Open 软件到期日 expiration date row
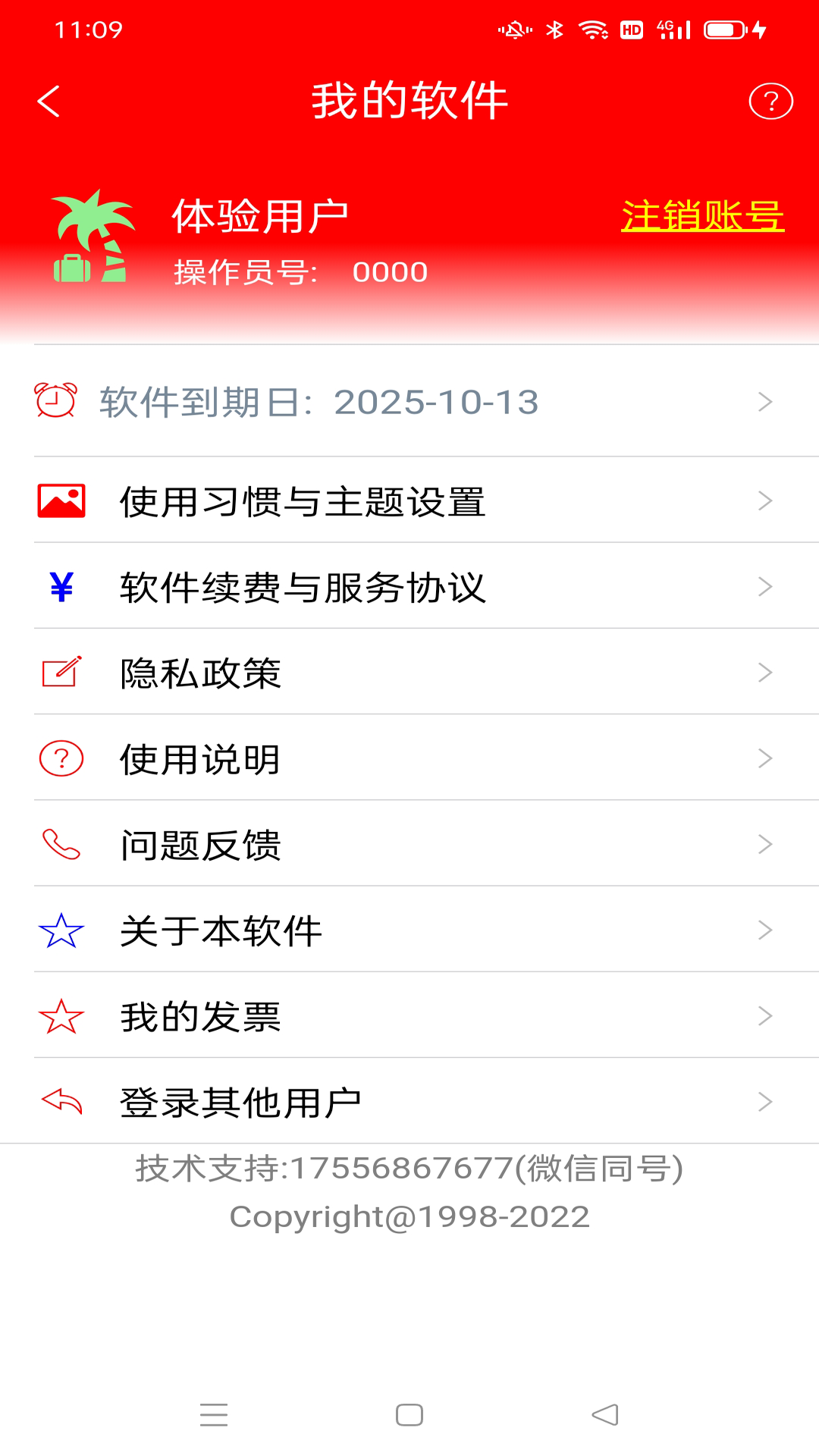The height and width of the screenshot is (1456, 819). (x=409, y=402)
